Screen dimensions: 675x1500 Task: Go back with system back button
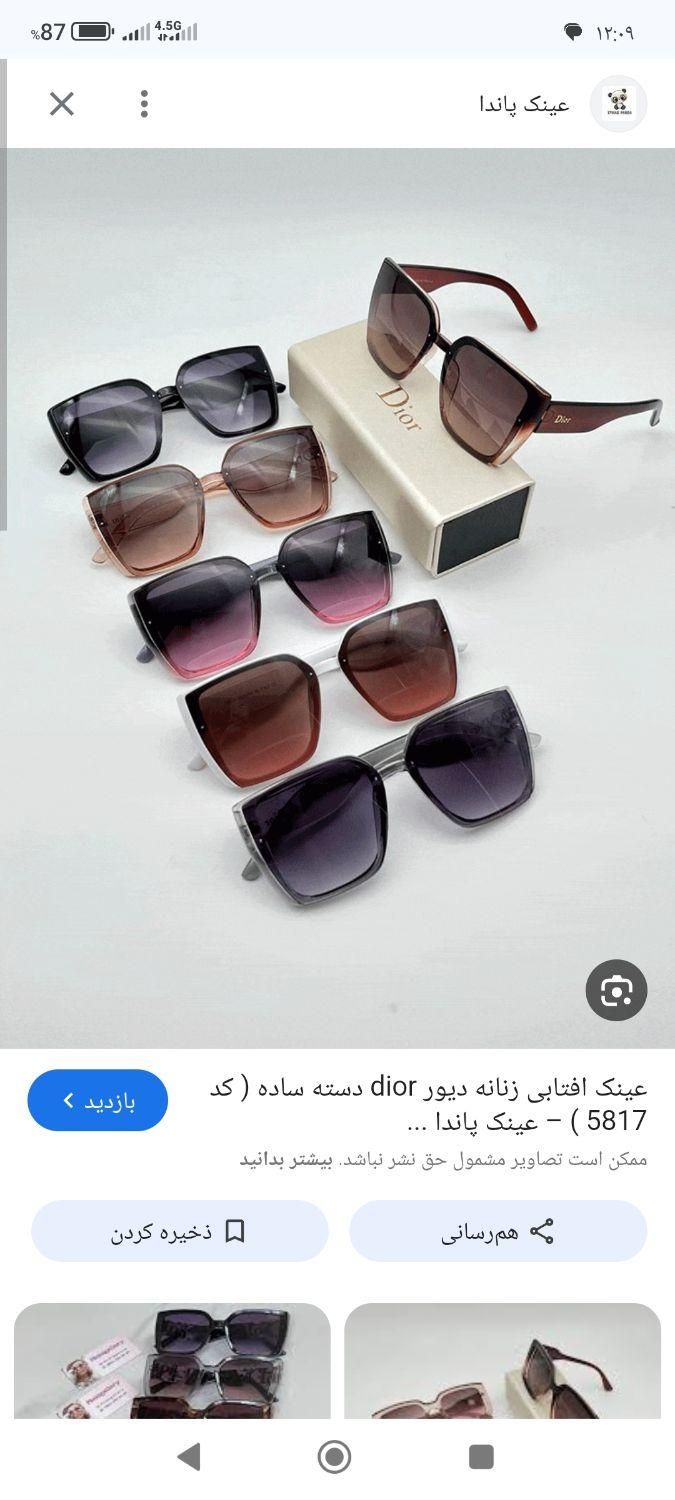click(x=188, y=1456)
